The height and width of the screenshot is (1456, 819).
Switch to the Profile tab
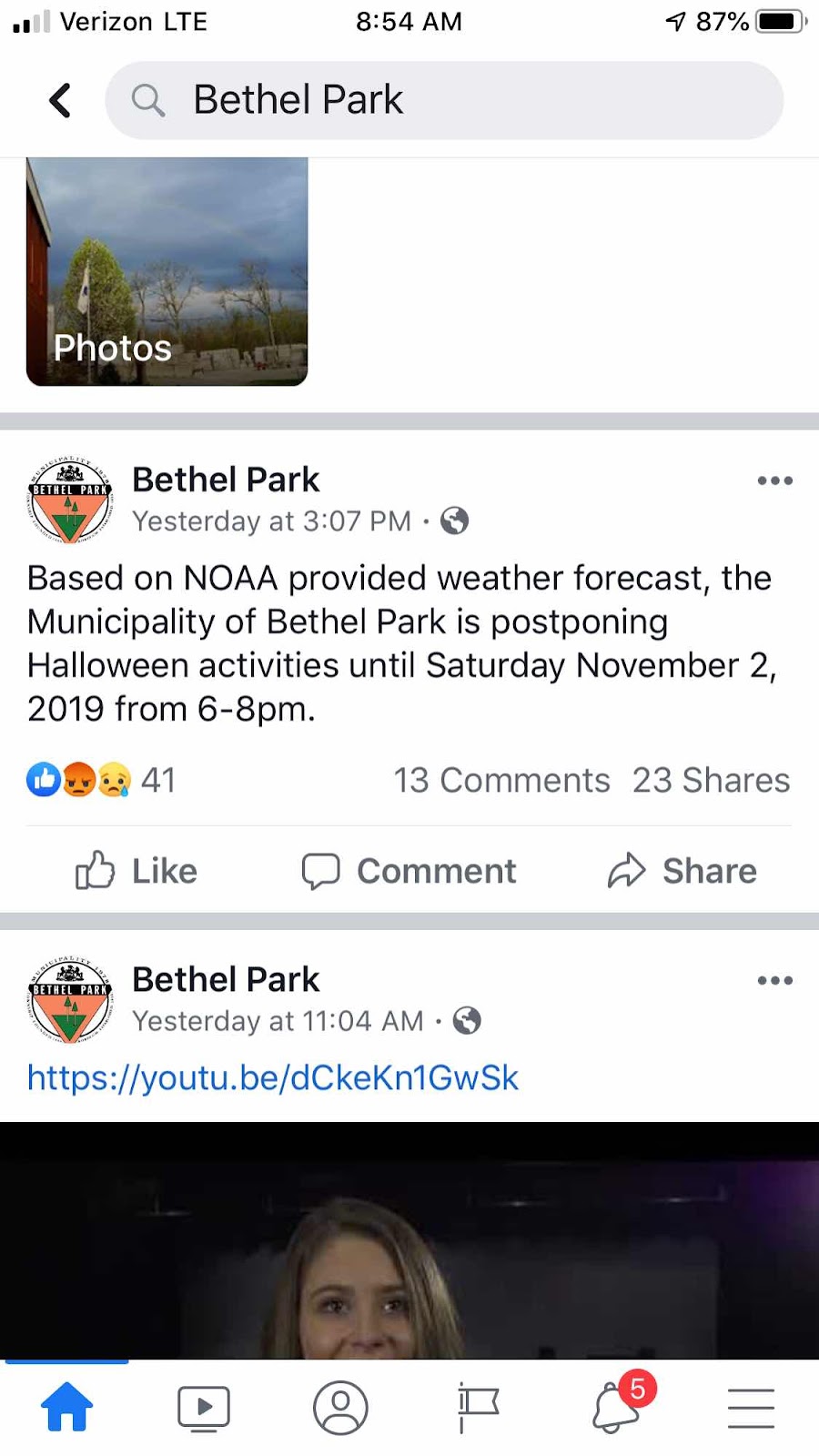pos(340,1408)
